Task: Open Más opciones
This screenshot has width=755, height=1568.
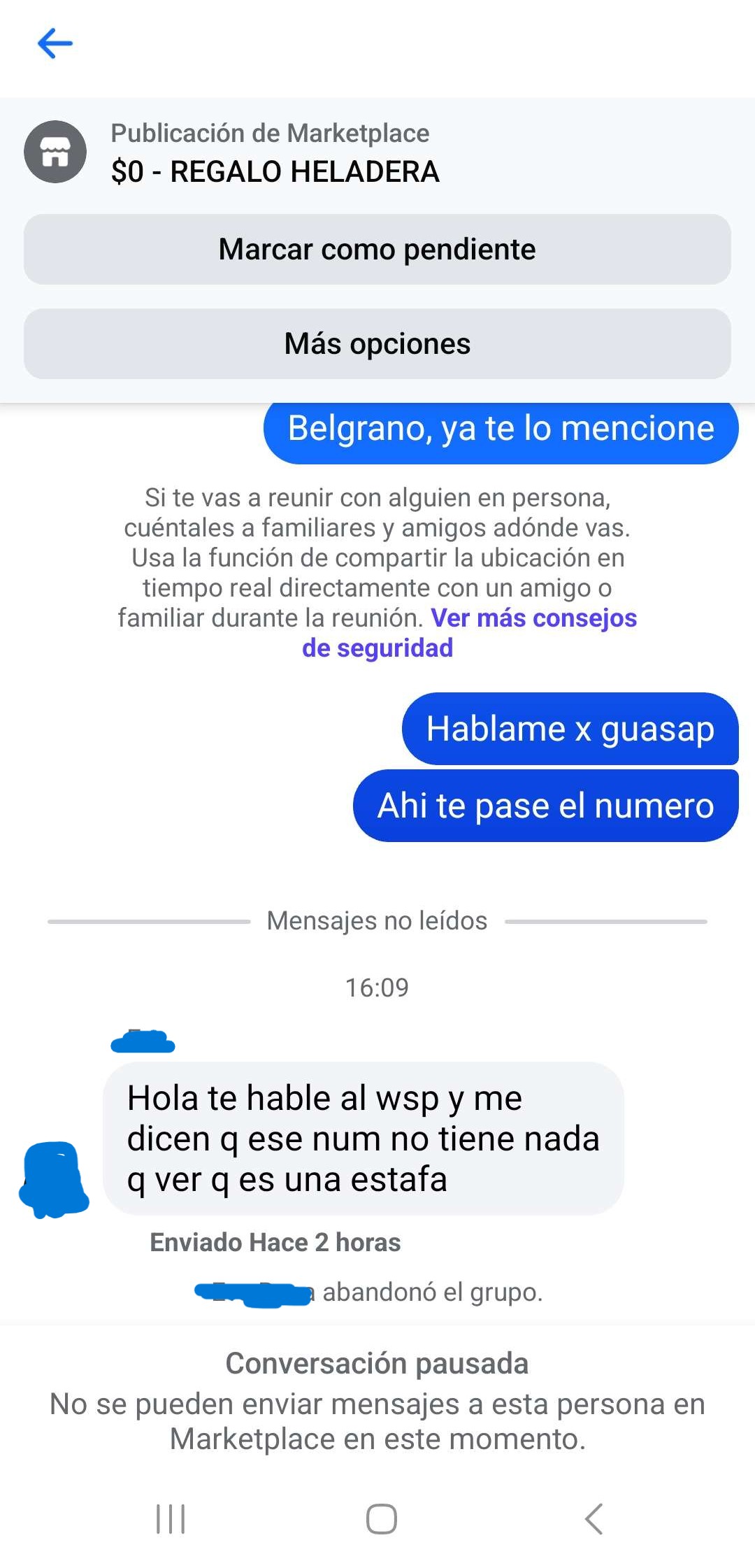Action: coord(377,344)
